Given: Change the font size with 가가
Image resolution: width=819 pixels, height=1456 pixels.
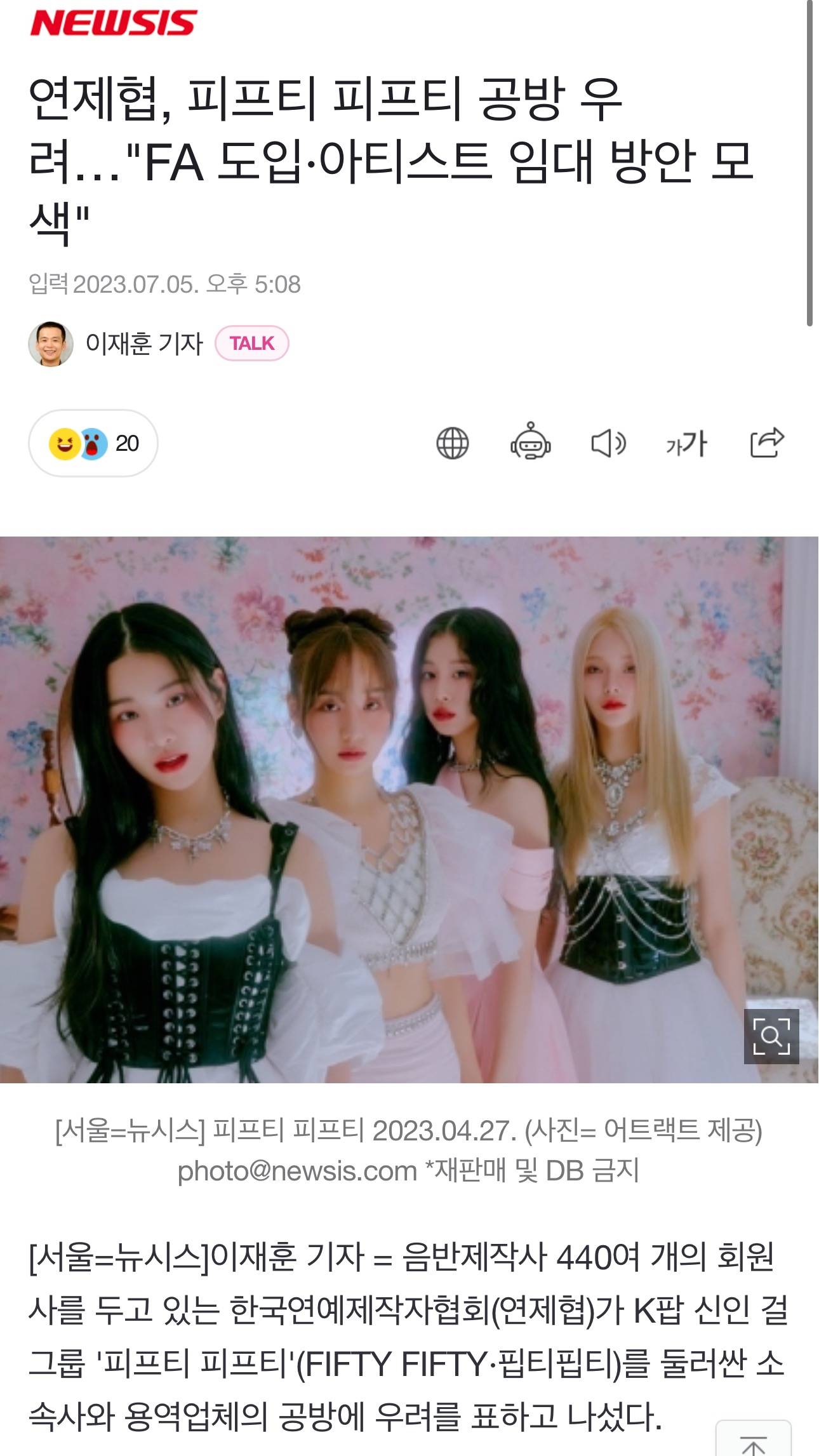Looking at the screenshot, I should pos(687,443).
